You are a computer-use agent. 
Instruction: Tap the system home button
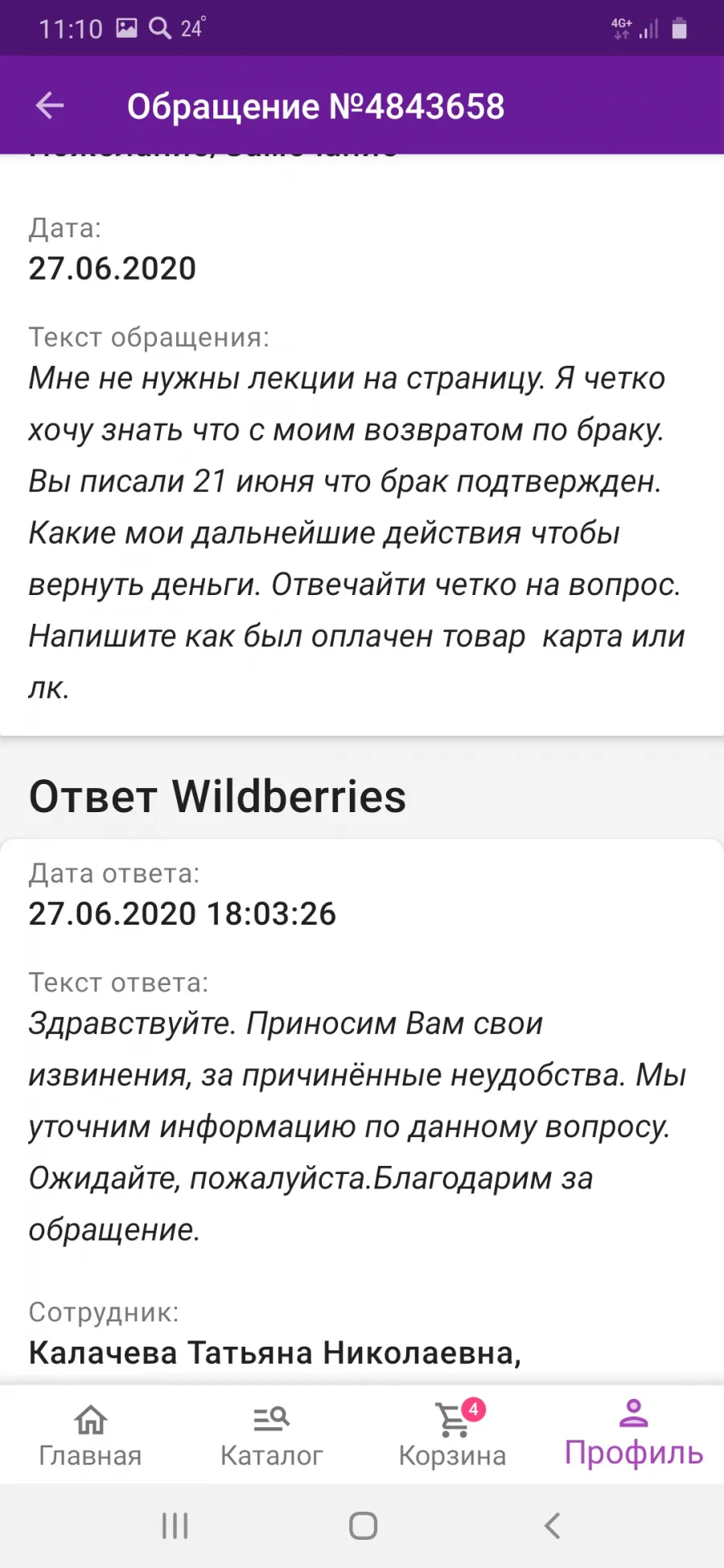363,1525
